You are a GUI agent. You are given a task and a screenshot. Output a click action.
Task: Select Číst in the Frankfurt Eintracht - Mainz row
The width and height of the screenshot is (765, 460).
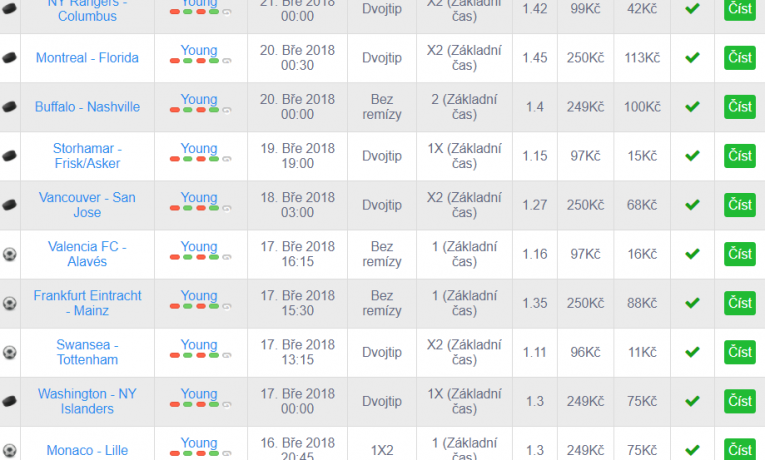[740, 303]
